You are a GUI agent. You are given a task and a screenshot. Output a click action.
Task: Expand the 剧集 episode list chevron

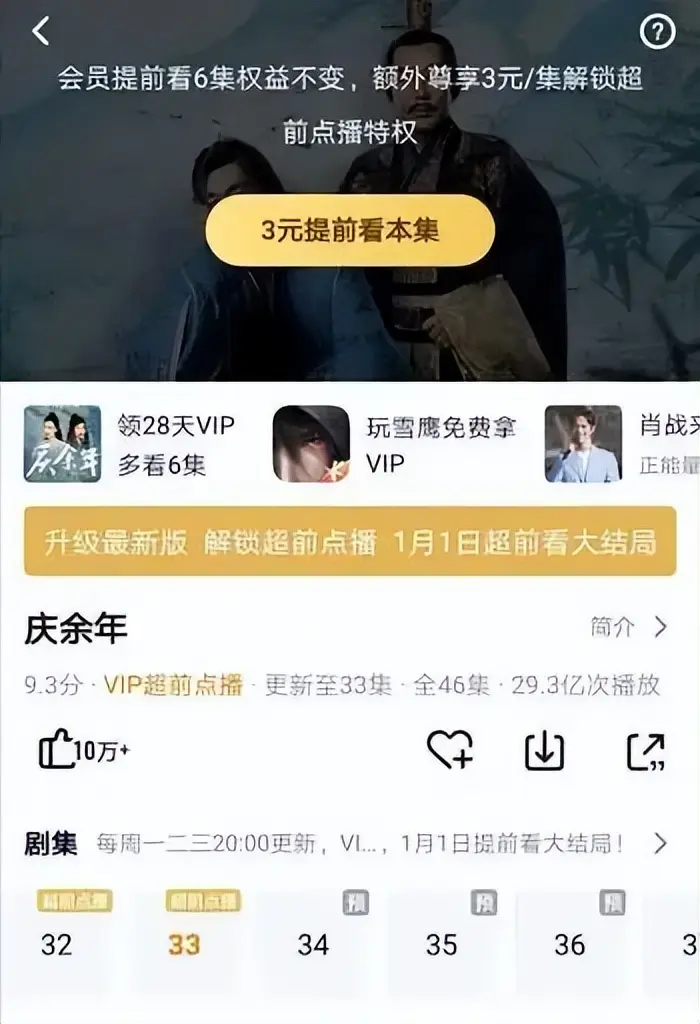click(659, 843)
